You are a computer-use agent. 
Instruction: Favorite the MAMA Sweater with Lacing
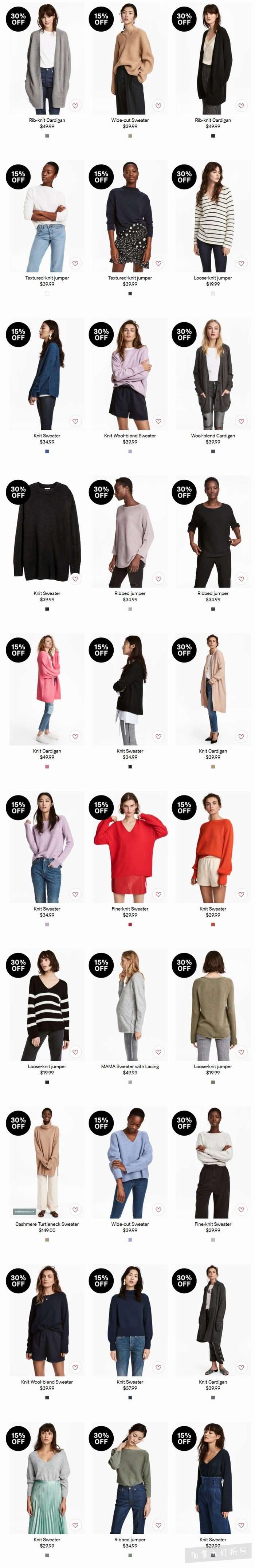coord(158,1052)
